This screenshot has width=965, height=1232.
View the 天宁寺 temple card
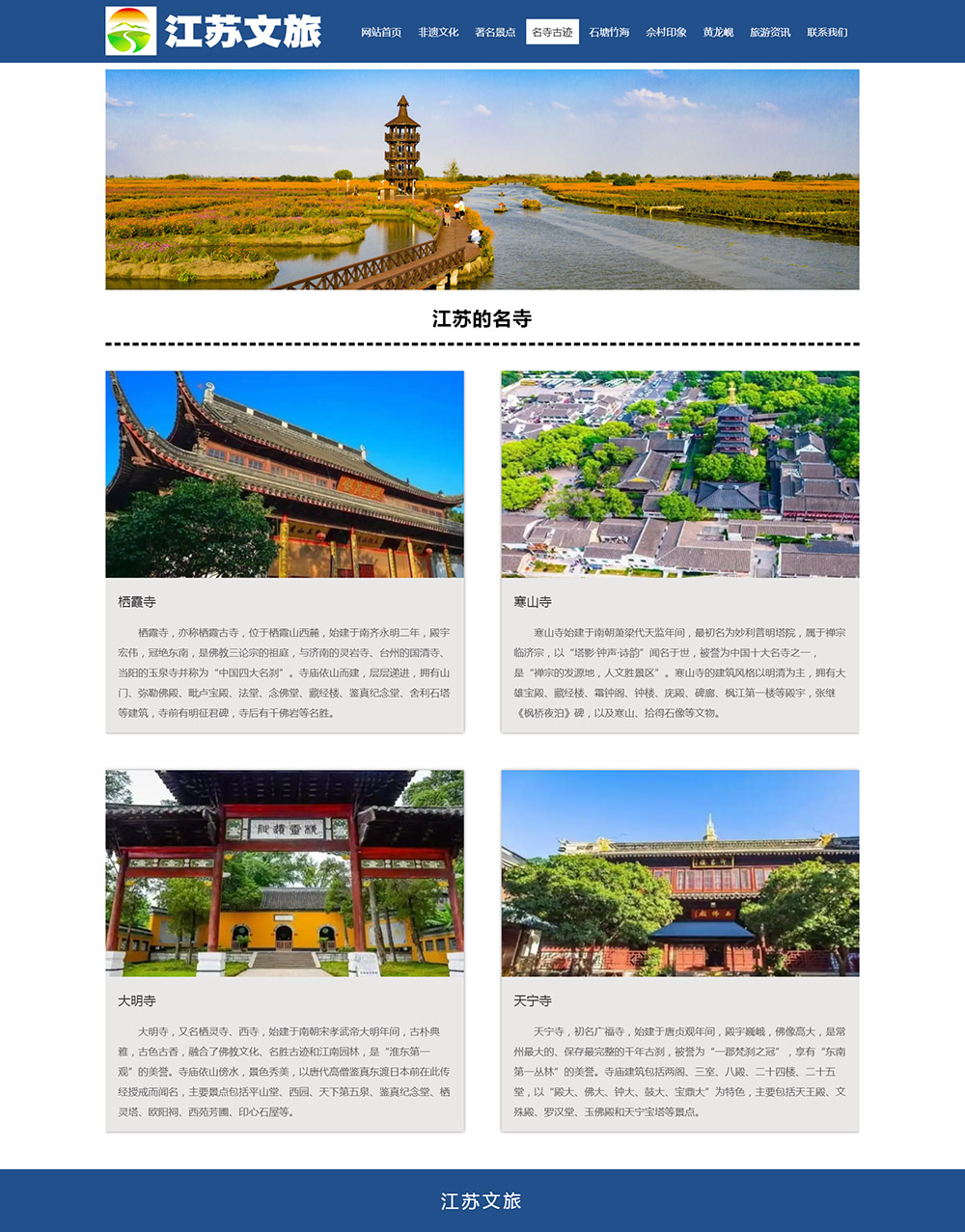click(x=680, y=873)
